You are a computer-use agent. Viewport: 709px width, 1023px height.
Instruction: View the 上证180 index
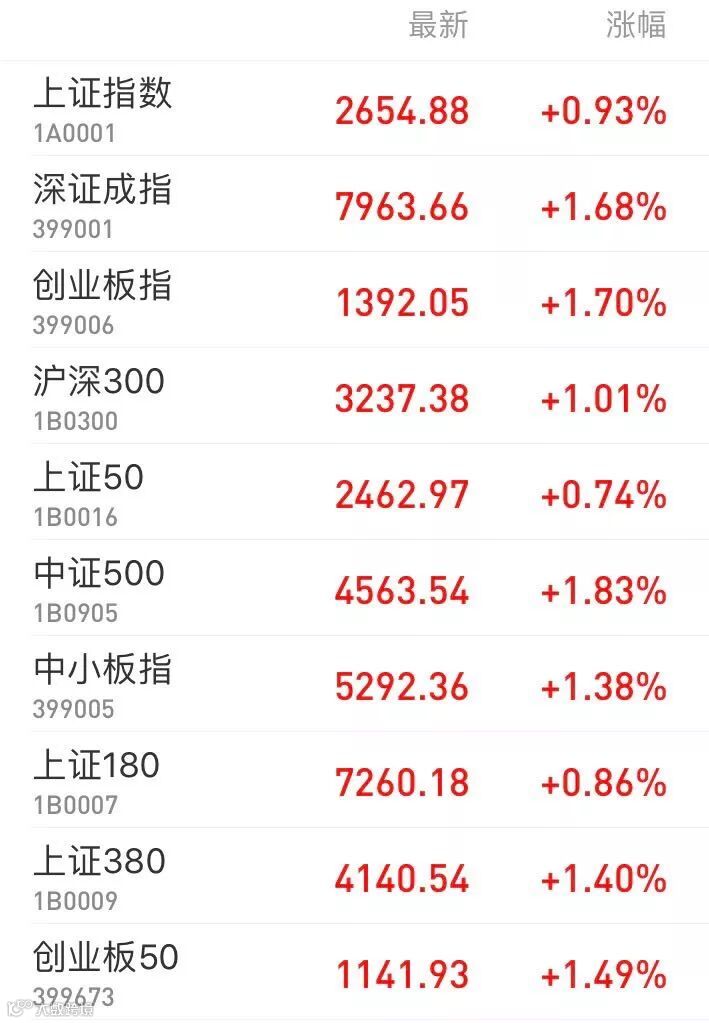pyautogui.click(x=354, y=780)
